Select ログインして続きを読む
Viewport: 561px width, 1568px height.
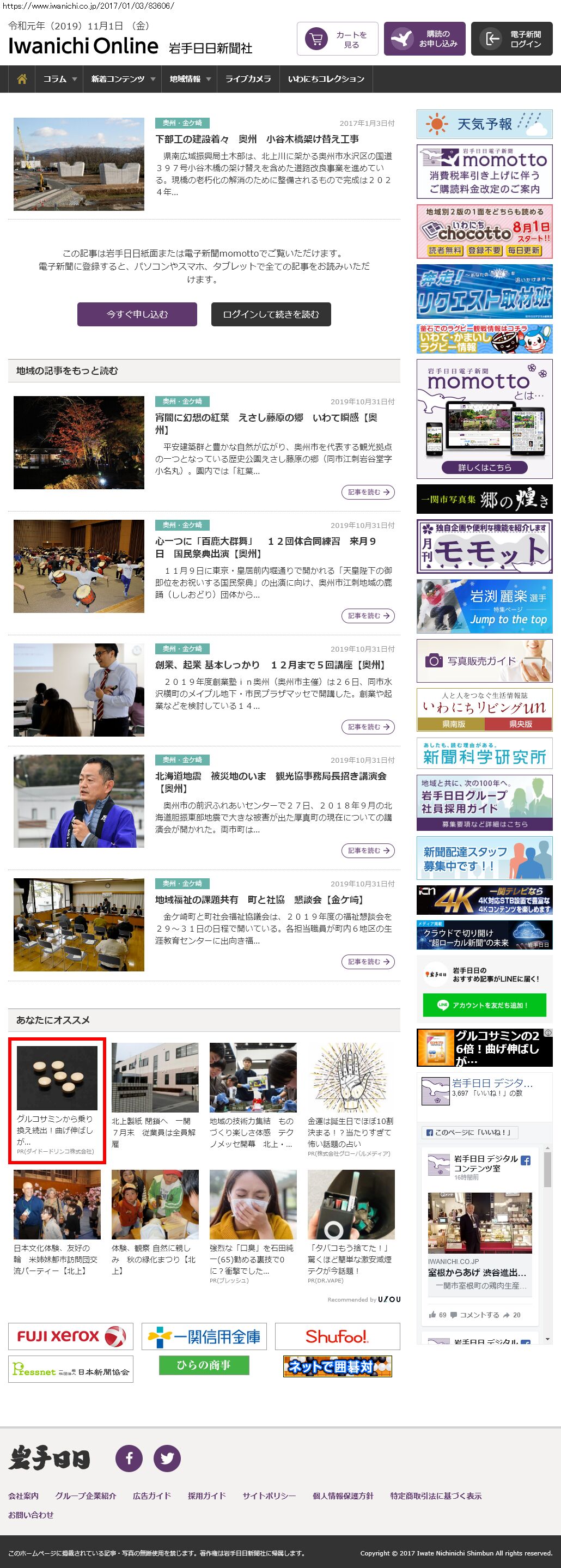pyautogui.click(x=271, y=314)
